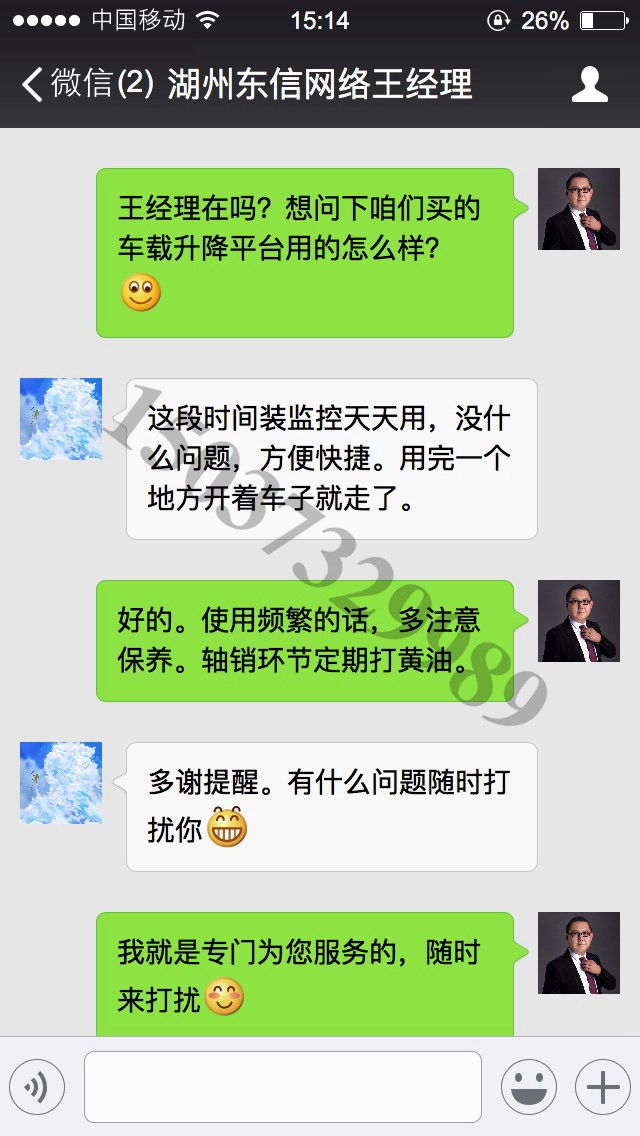
Task: Switch to voice message input
Action: (37, 1087)
